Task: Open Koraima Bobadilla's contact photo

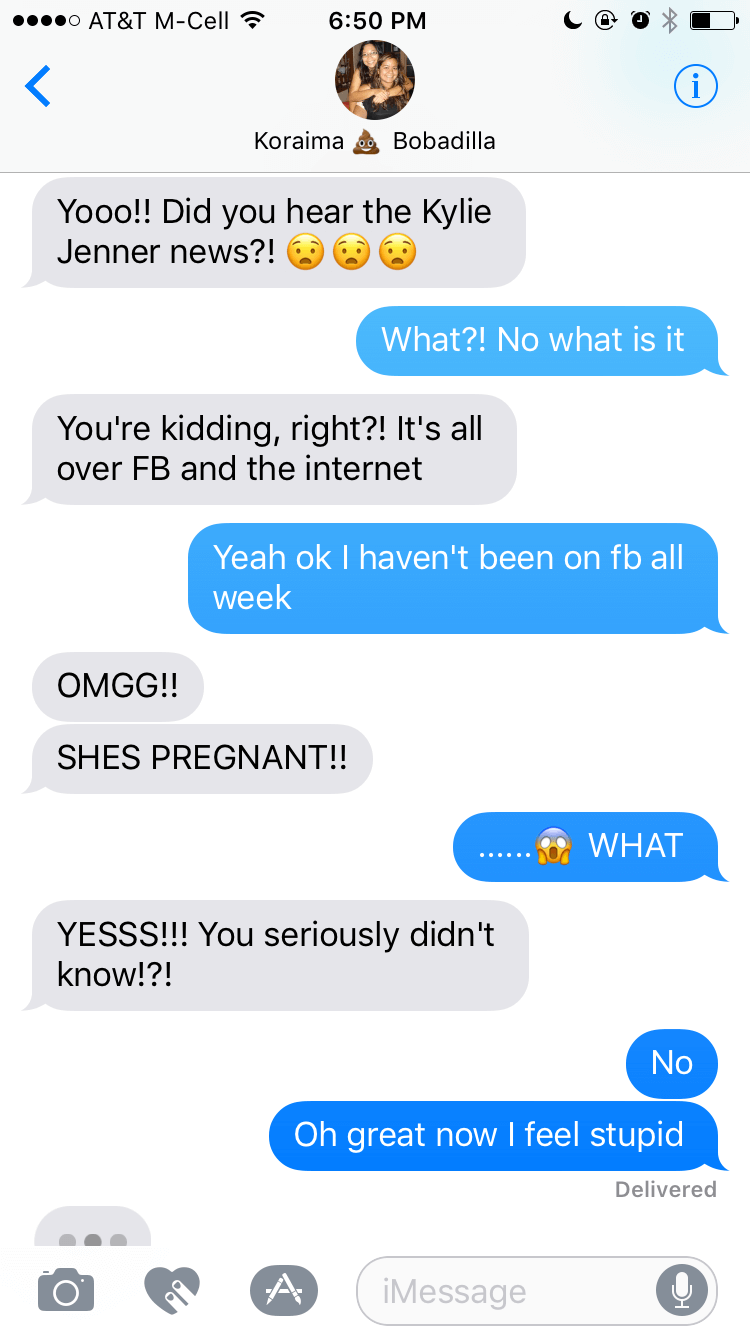Action: tap(374, 80)
